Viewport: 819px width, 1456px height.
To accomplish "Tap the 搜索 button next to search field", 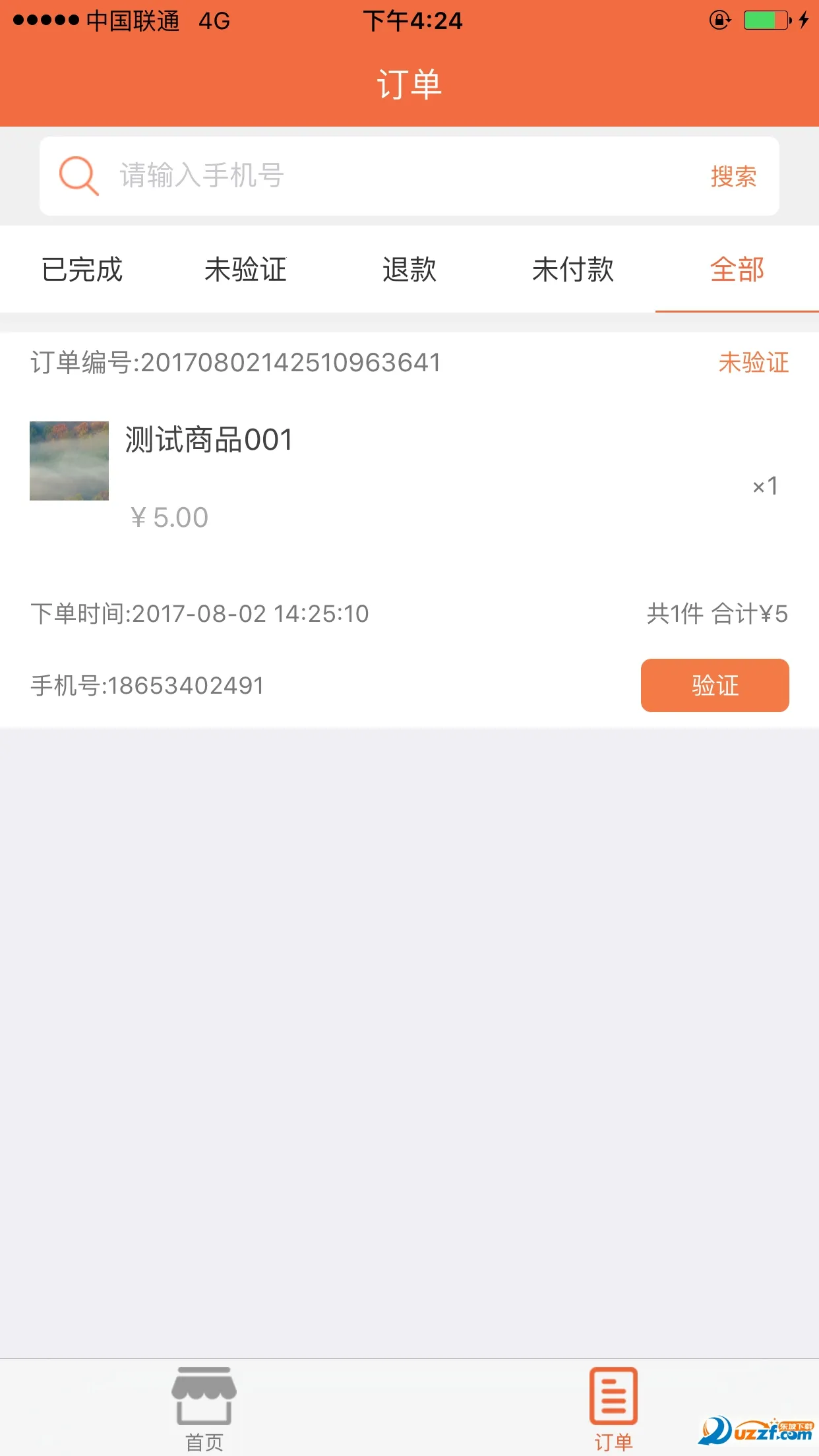I will [x=734, y=175].
